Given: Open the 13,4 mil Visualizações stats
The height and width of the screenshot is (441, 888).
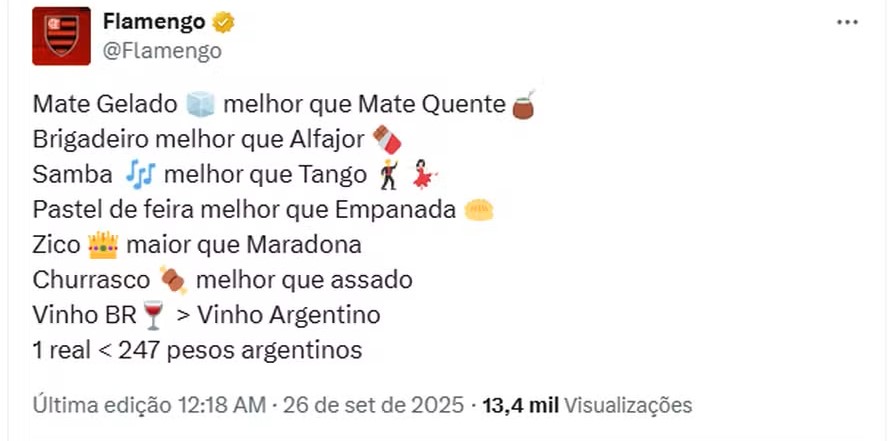Looking at the screenshot, I should pos(587,405).
